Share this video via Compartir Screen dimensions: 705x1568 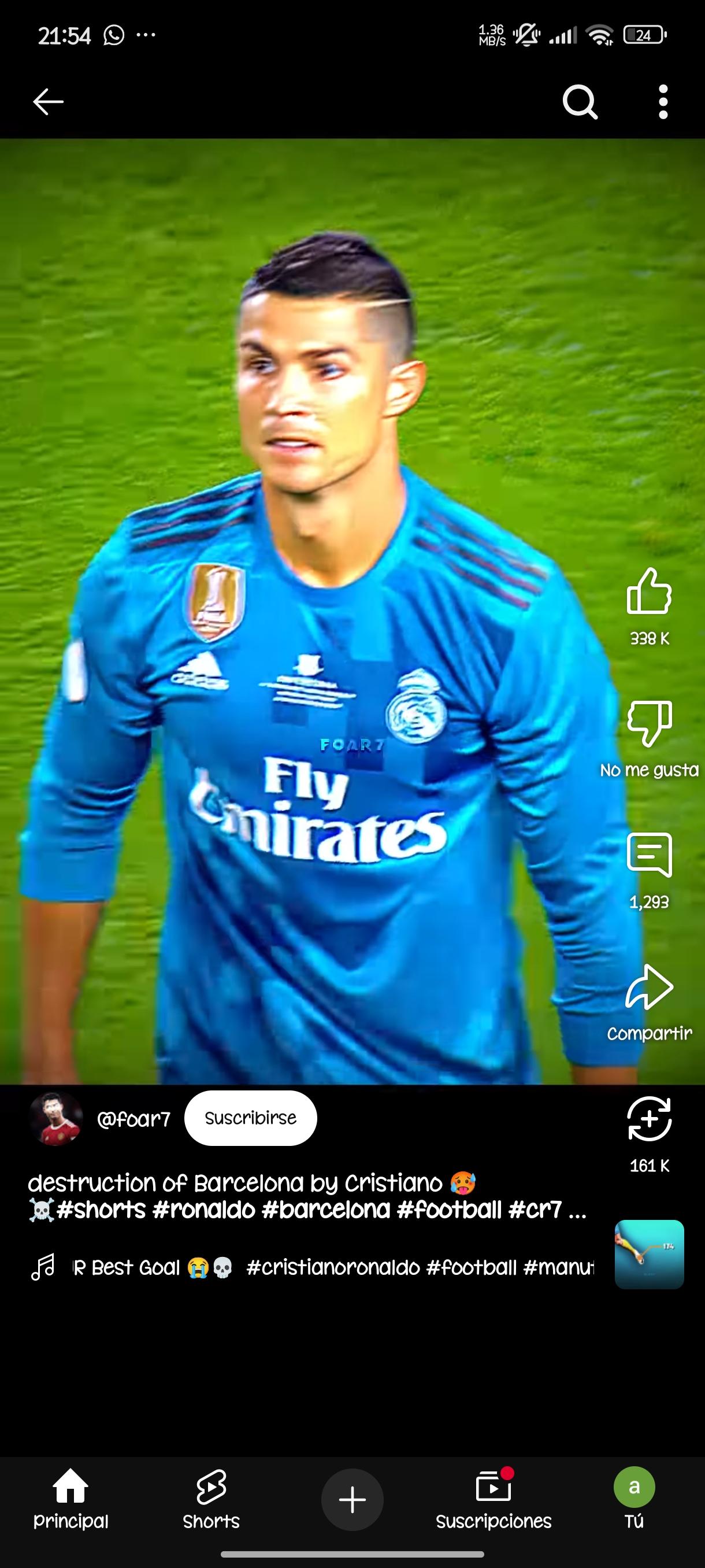(649, 988)
